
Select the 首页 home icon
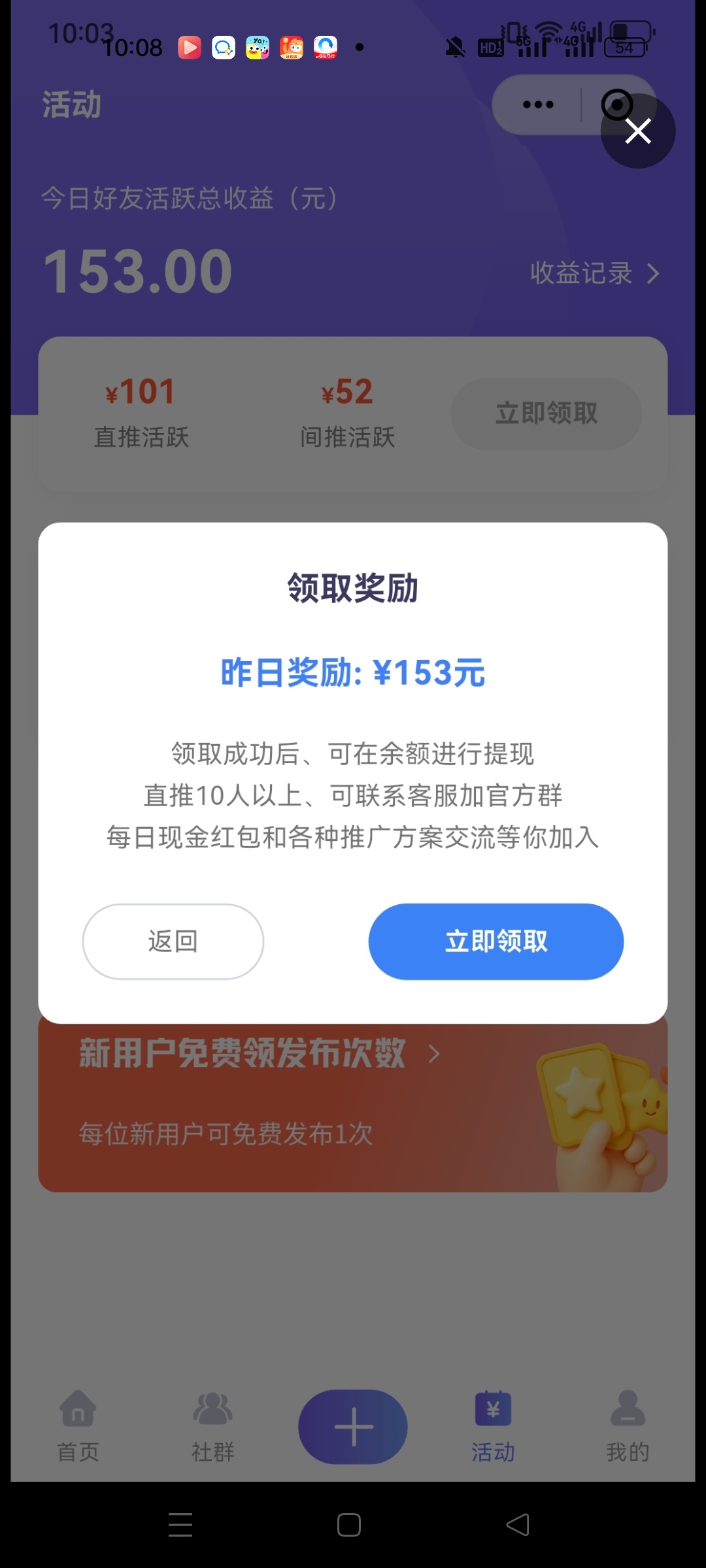[x=76, y=1411]
